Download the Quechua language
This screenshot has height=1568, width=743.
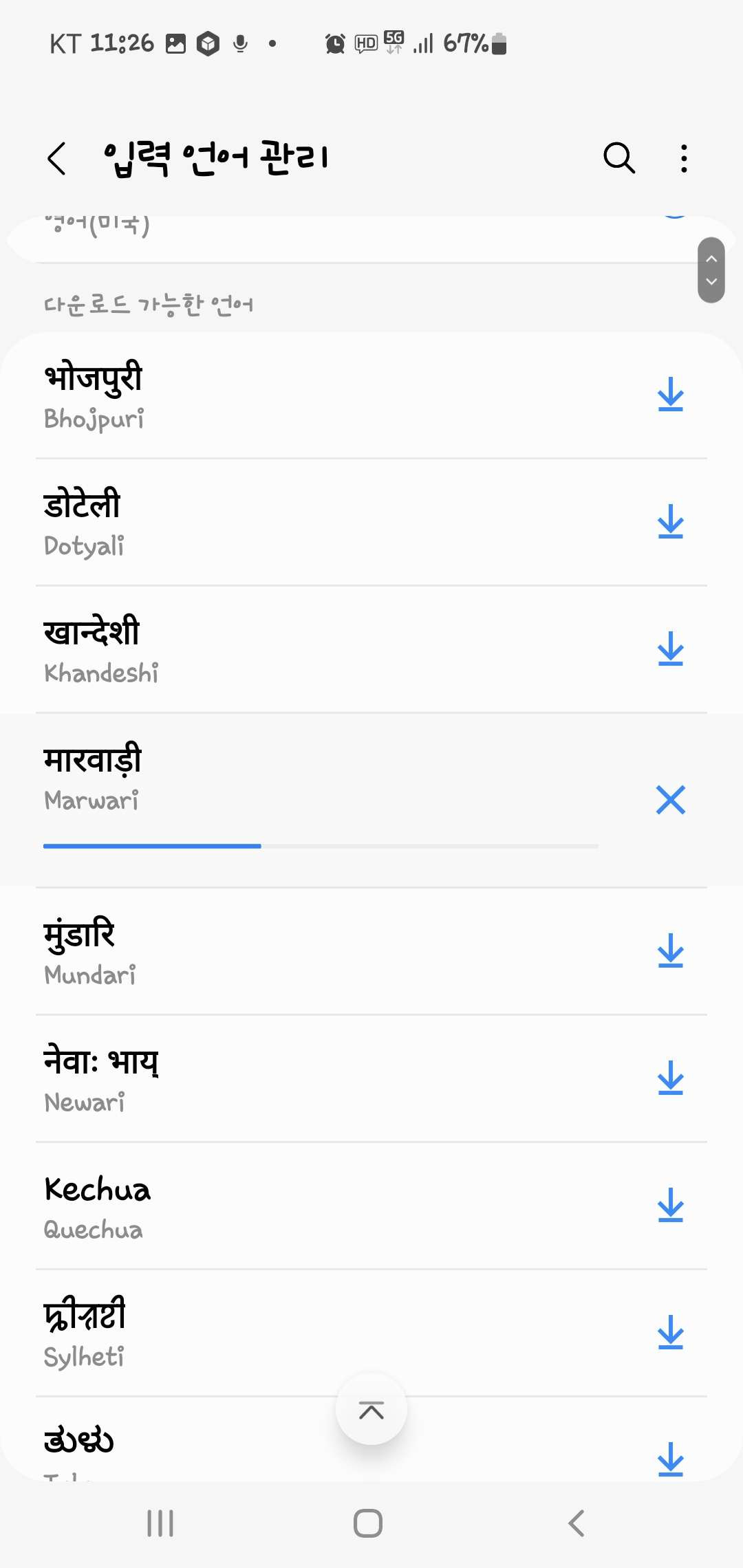pos(670,1206)
